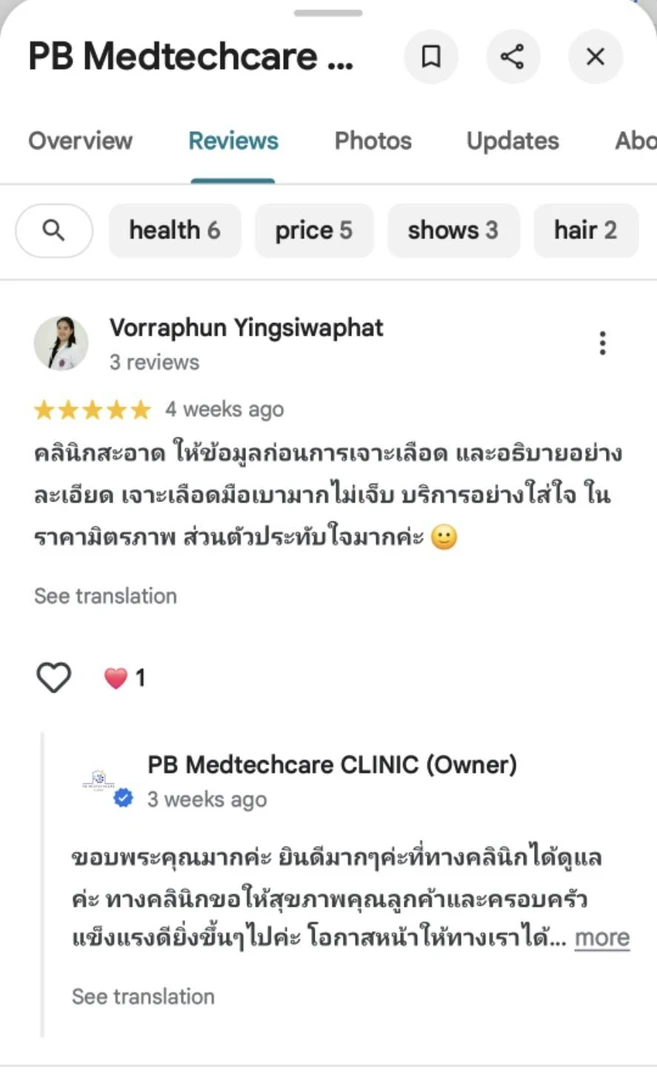Image resolution: width=657 pixels, height=1080 pixels.
Task: Expand the owner's reply with more
Action: [x=602, y=938]
